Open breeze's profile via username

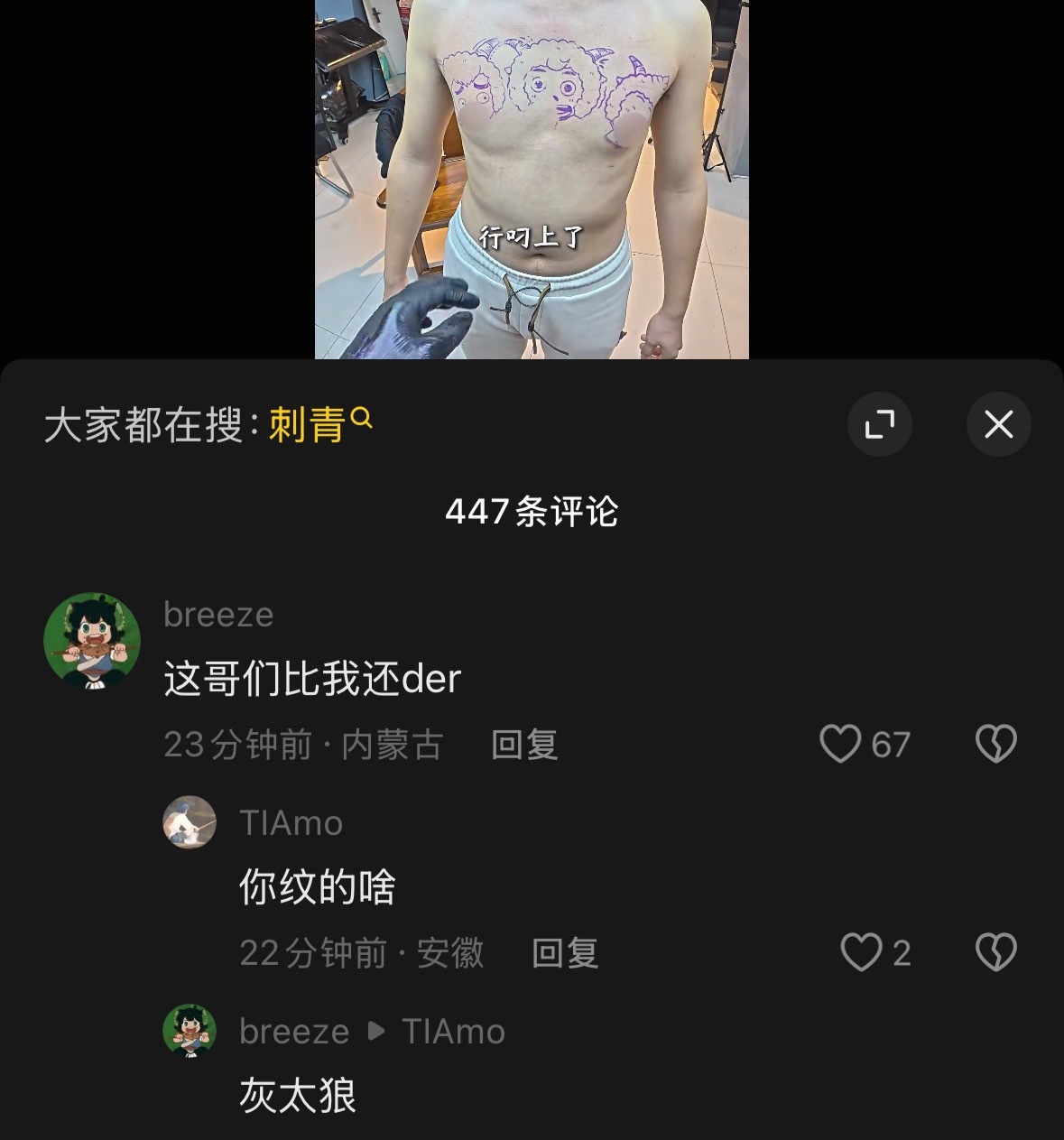pyautogui.click(x=217, y=614)
